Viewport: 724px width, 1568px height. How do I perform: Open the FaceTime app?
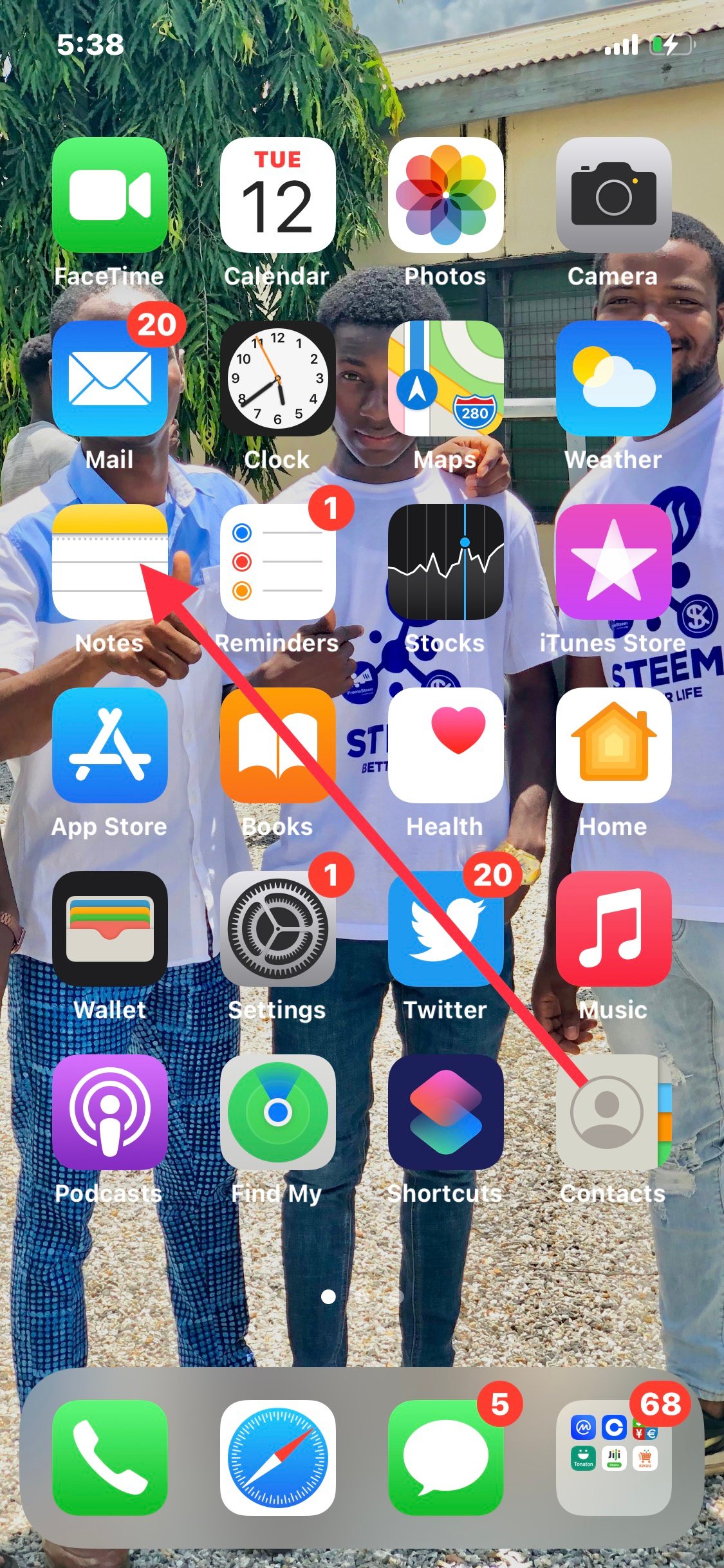point(109,194)
